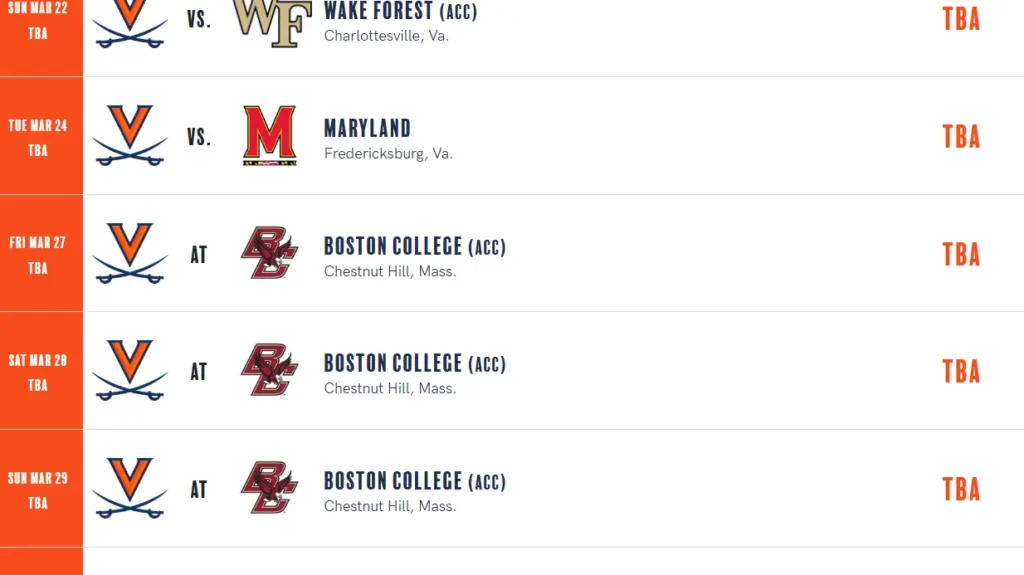Viewport: 1024px width, 575px height.
Task: Open the Wake Forest game on Mar 22
Action: pos(400,13)
